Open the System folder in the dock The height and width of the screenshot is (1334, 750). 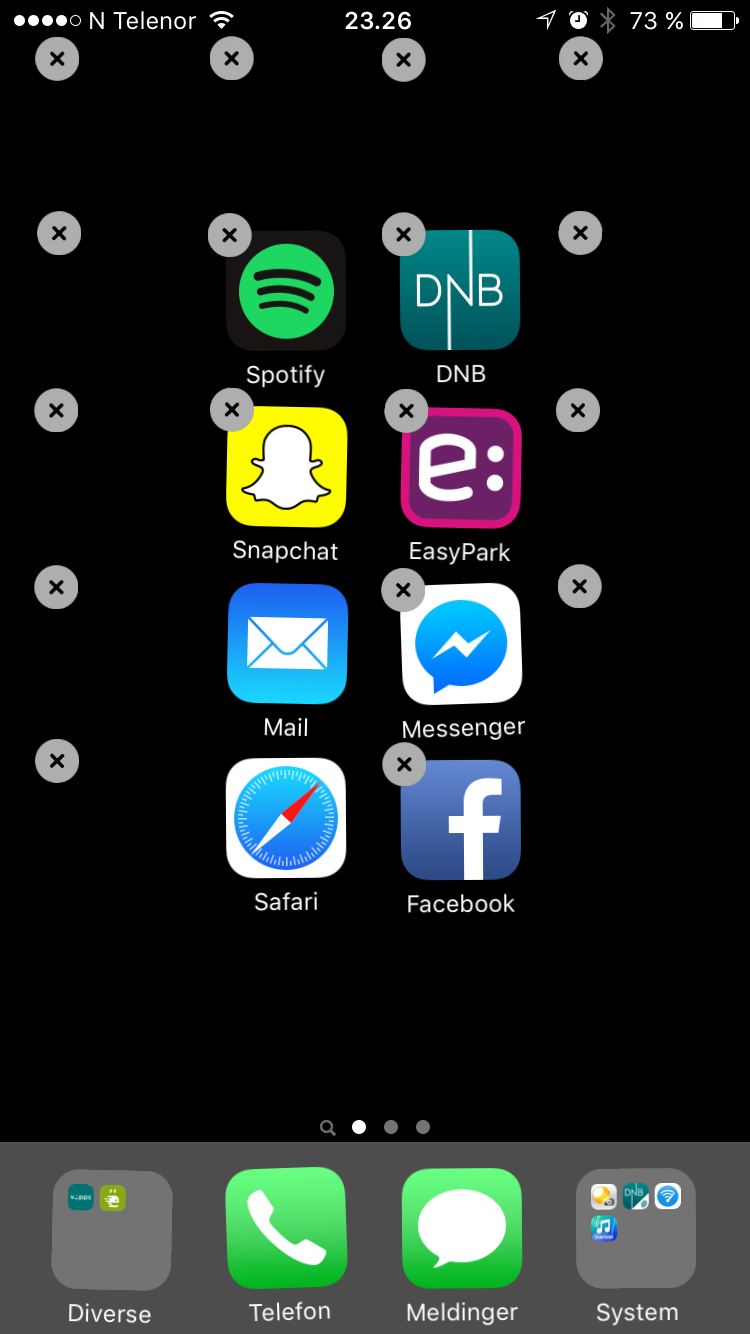coord(636,1228)
